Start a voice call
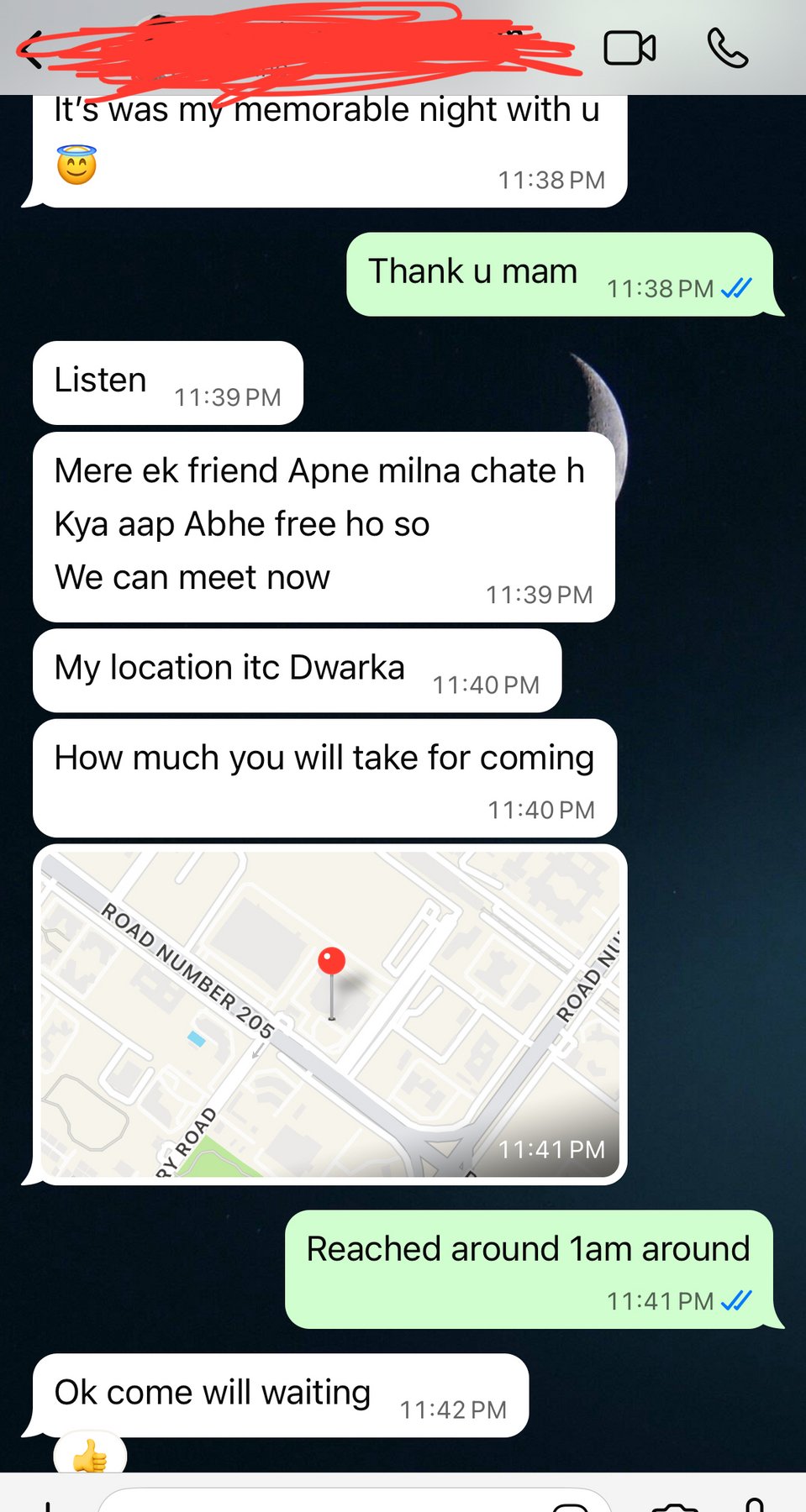The width and height of the screenshot is (806, 1512). click(x=727, y=48)
